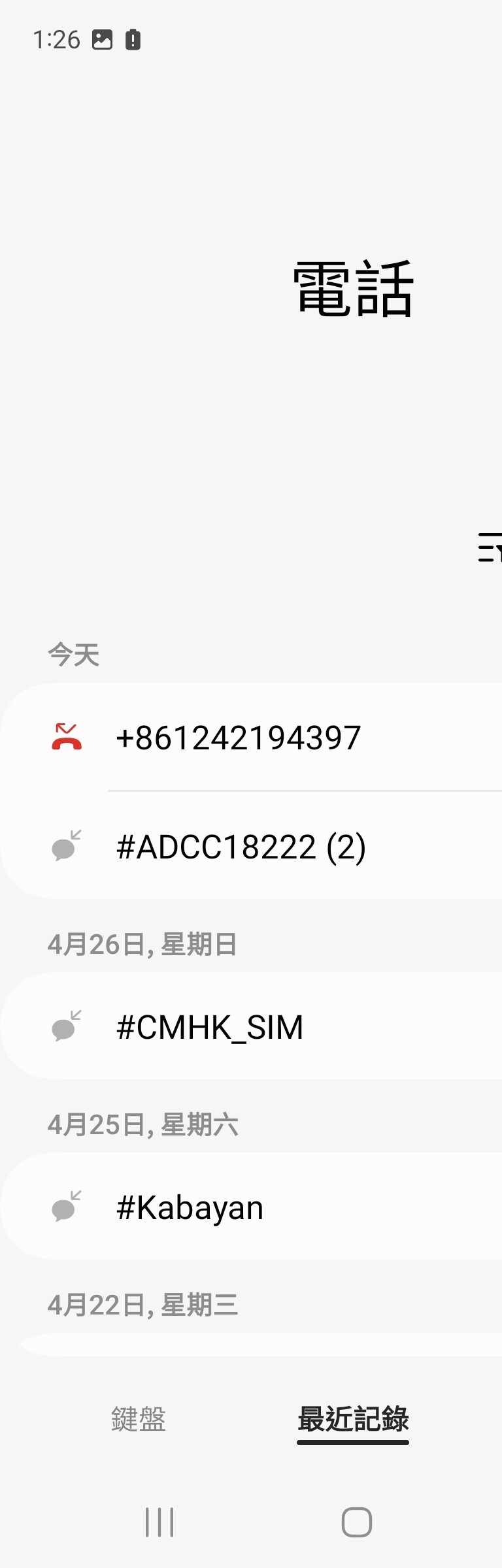Open the filter icon for call logs
Image resolution: width=502 pixels, height=1568 pixels.
pyautogui.click(x=490, y=547)
